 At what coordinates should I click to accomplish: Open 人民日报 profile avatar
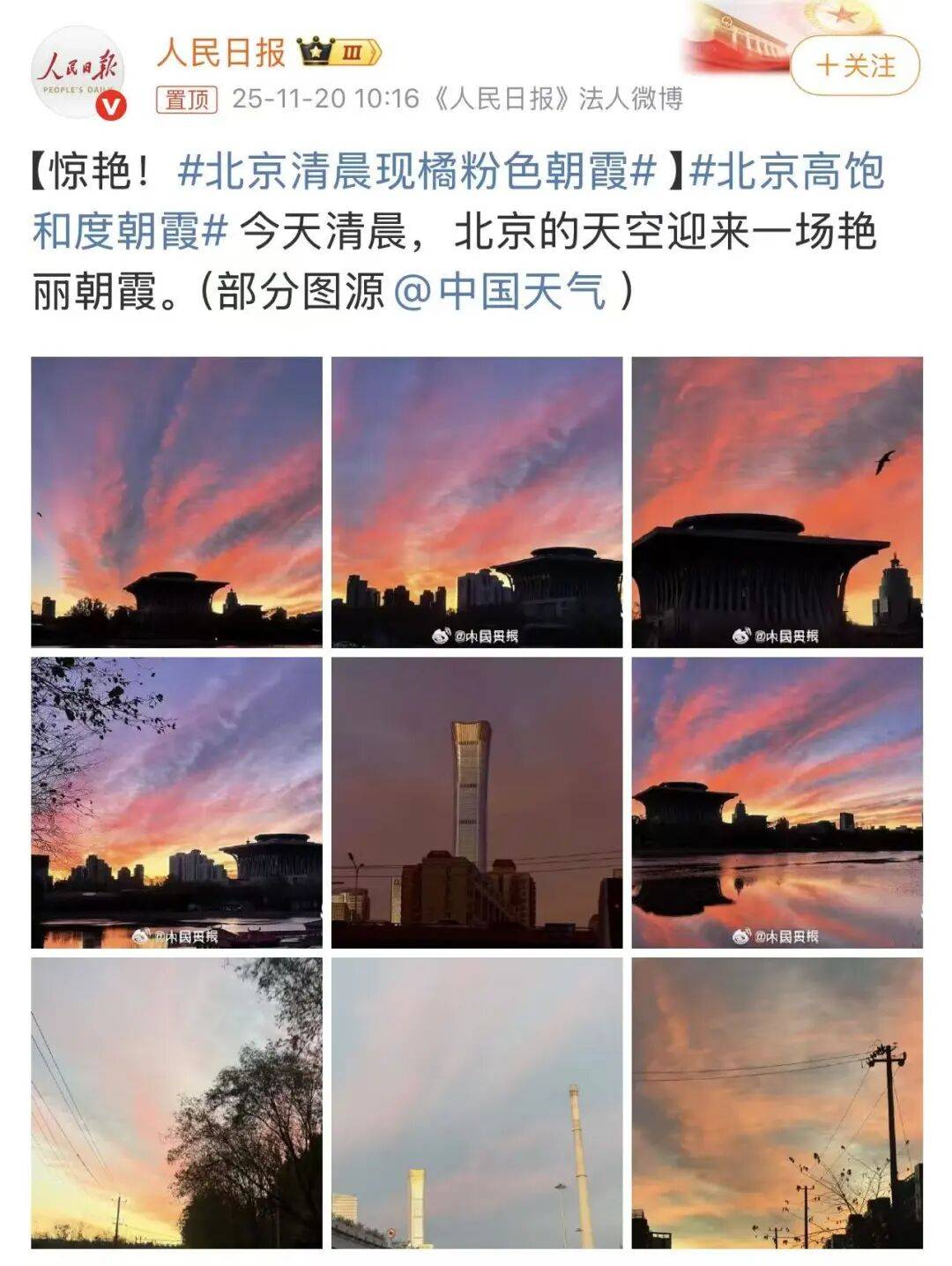point(78,72)
